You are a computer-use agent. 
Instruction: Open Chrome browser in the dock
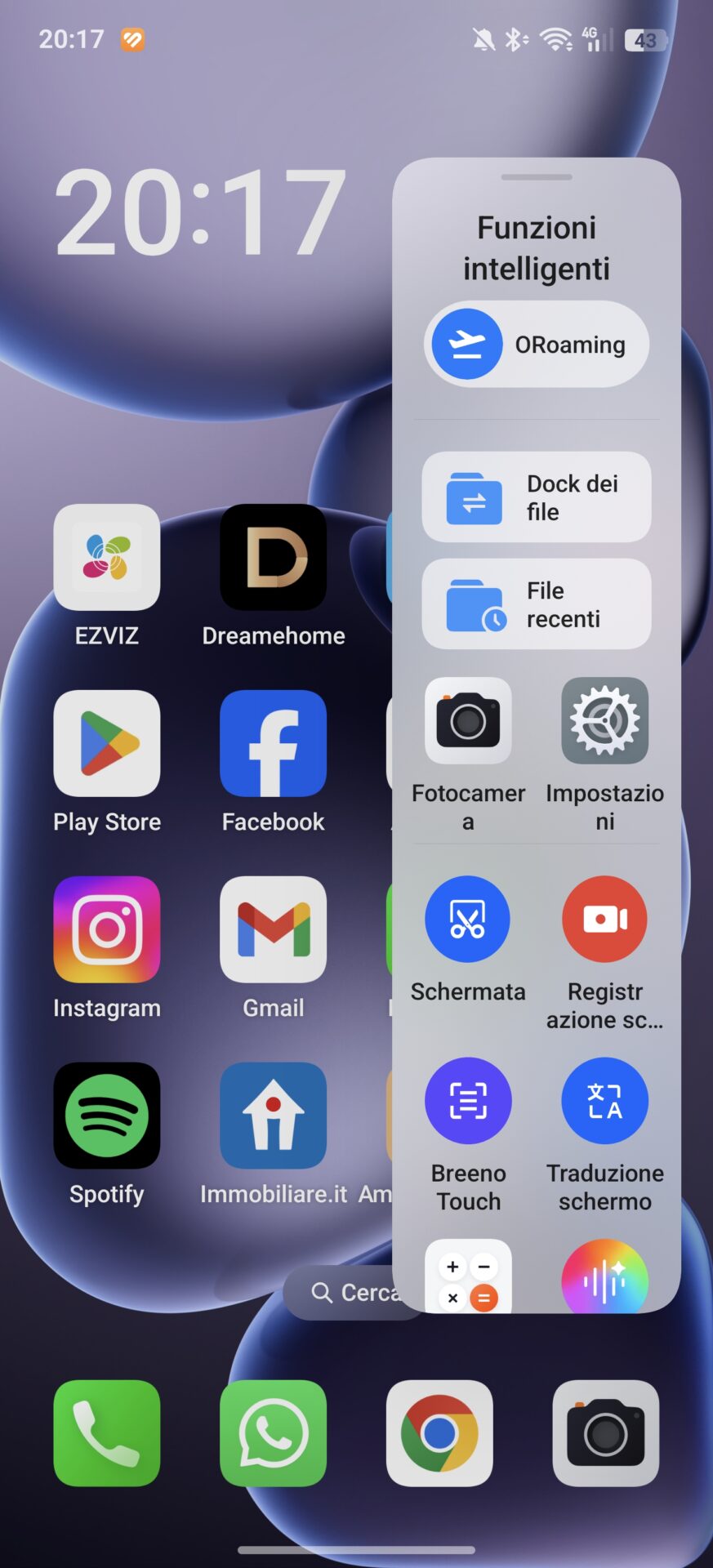tap(439, 1433)
